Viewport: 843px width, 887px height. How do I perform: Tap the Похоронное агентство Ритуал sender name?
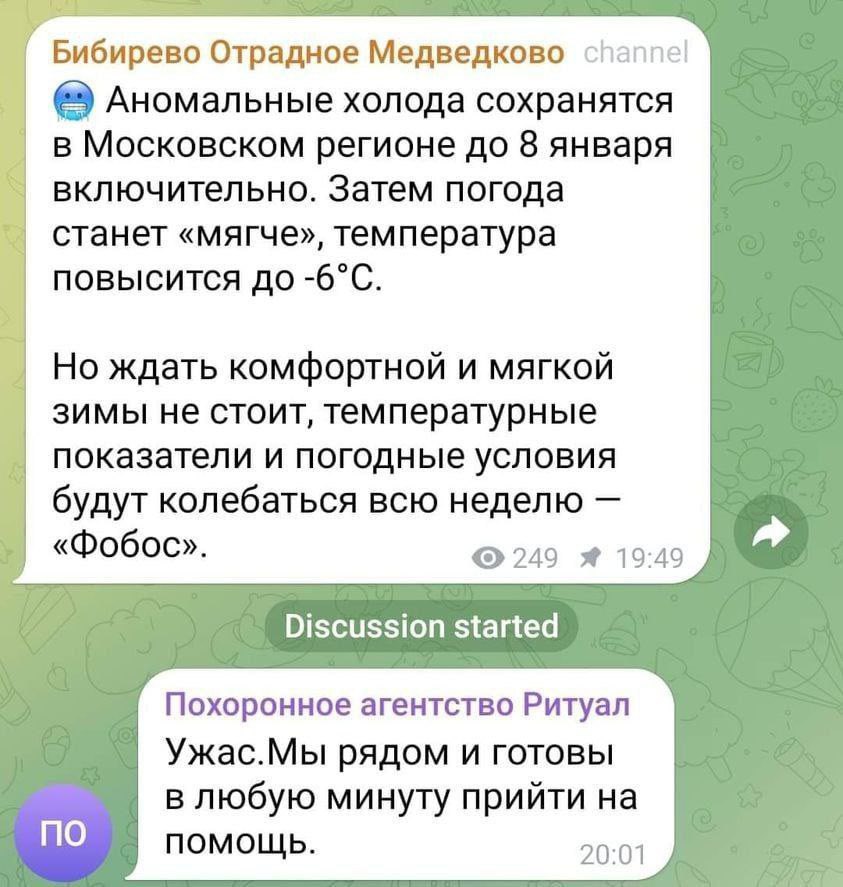coord(396,705)
